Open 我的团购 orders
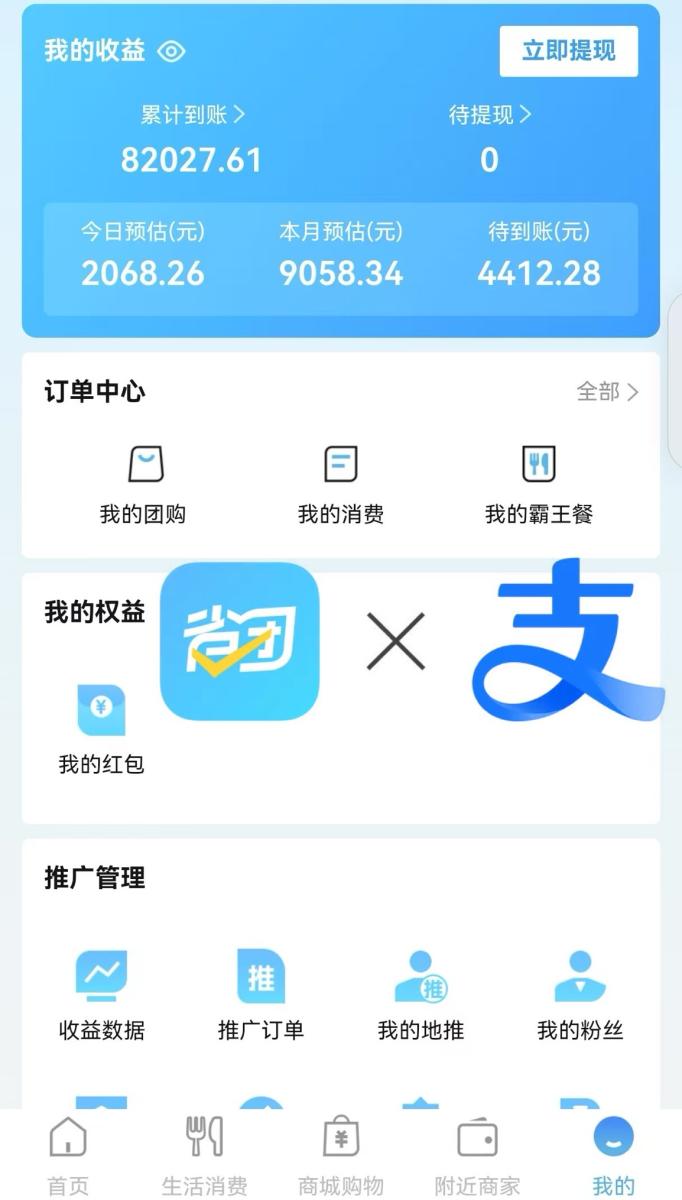This screenshot has width=682, height=1200. (144, 486)
